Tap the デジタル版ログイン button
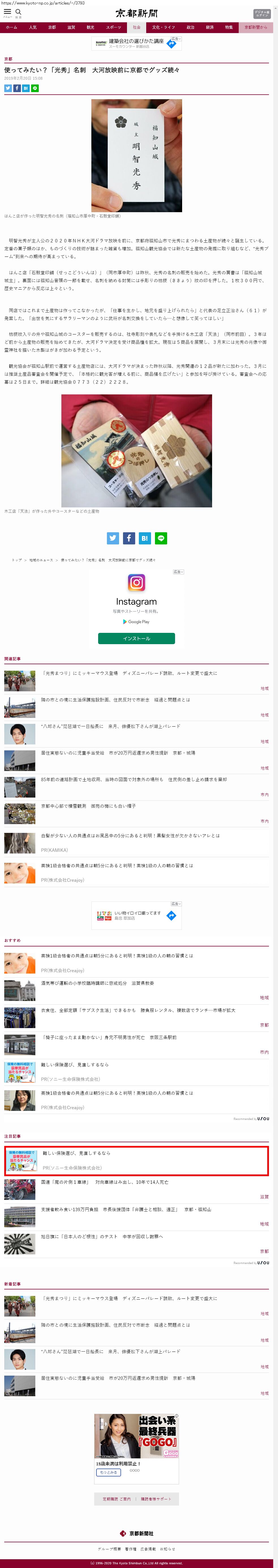Viewport: 278px width, 1568px height. (x=262, y=13)
